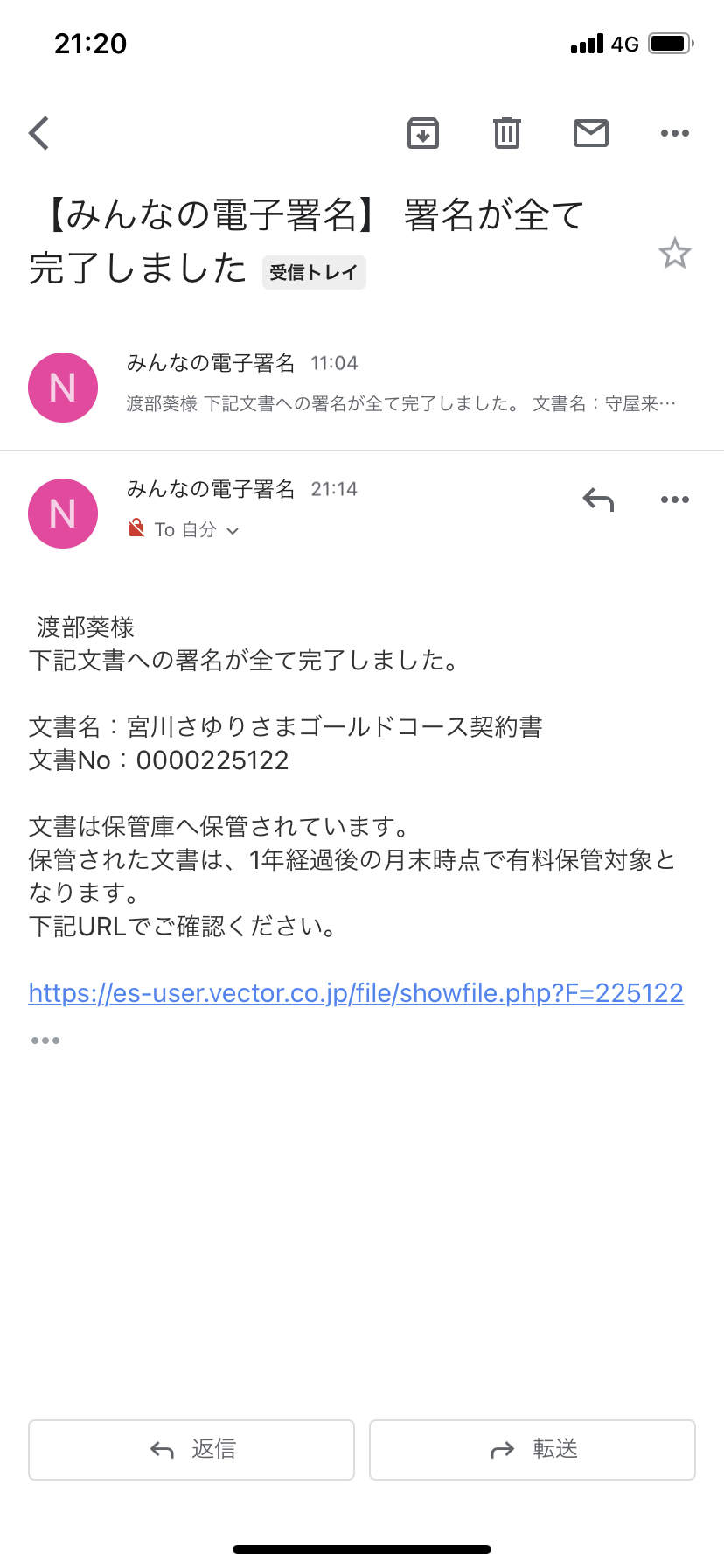Expand the collapsed 11:04 message
Image resolution: width=724 pixels, height=1568 pixels.
tap(362, 387)
